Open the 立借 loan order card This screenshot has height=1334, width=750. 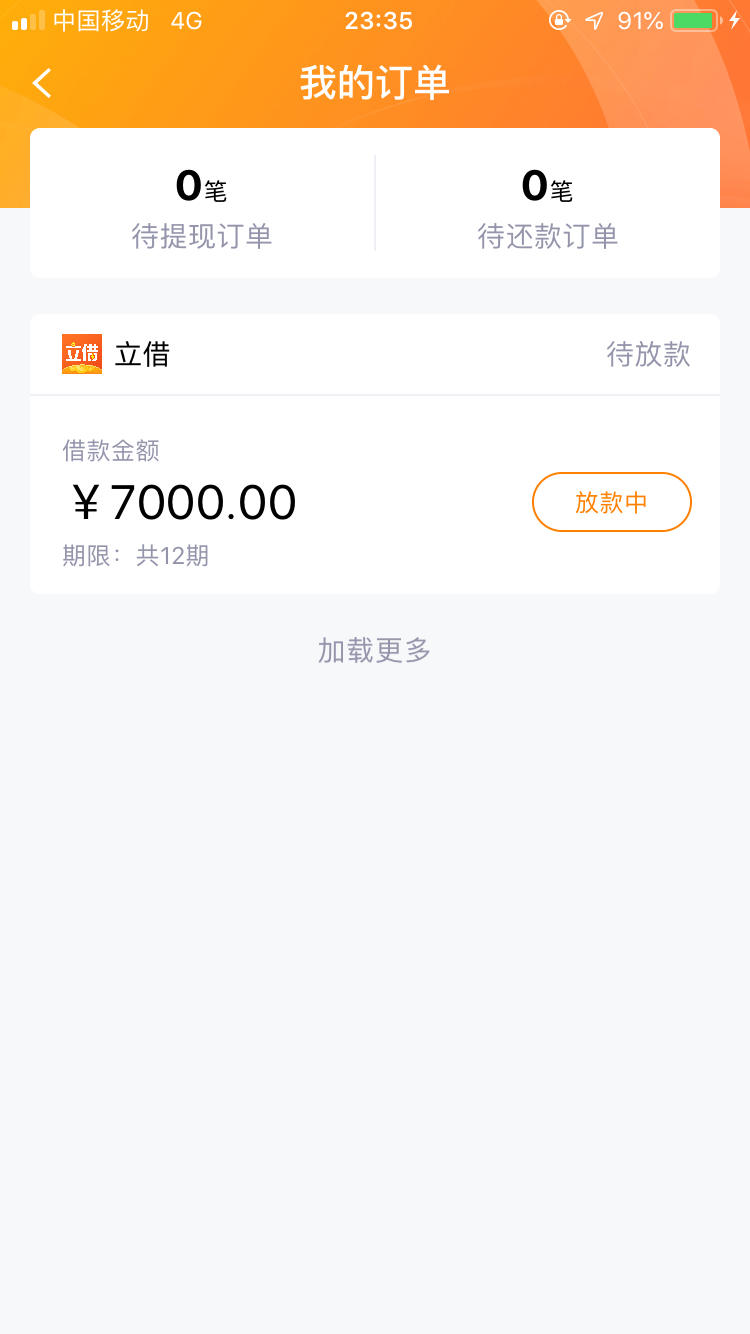(x=375, y=454)
